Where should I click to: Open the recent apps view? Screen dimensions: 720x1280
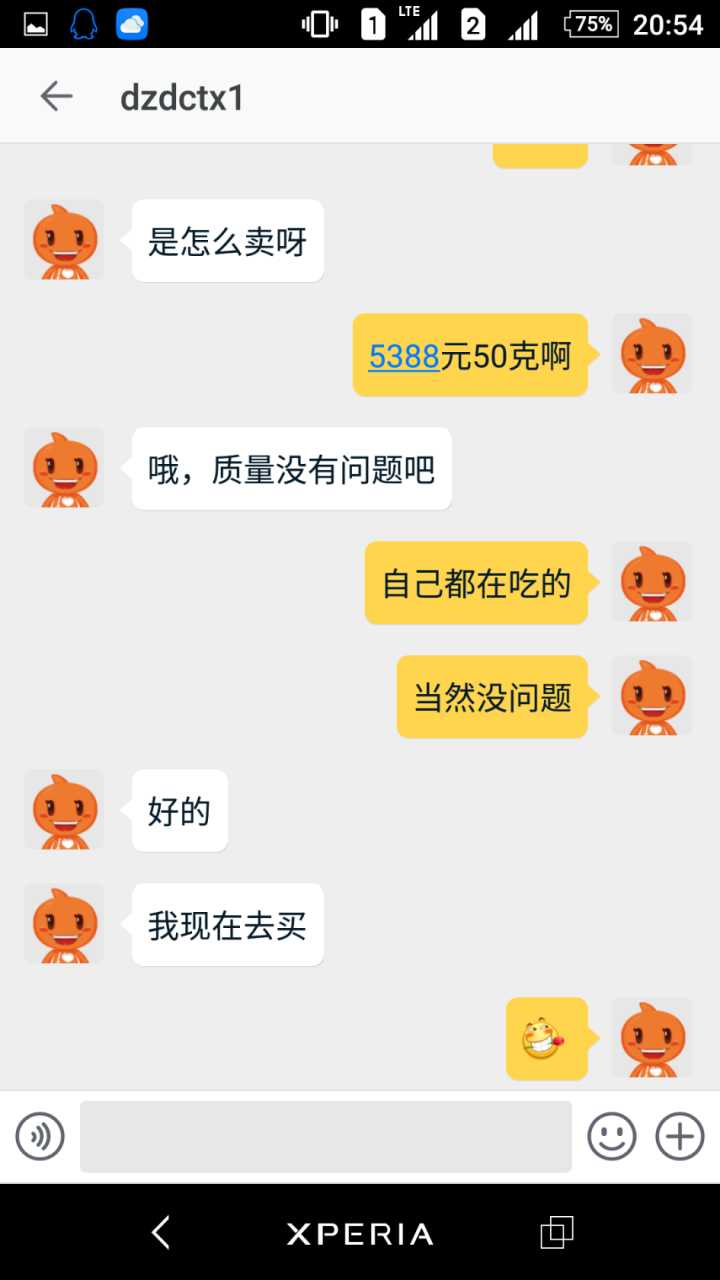point(557,1232)
